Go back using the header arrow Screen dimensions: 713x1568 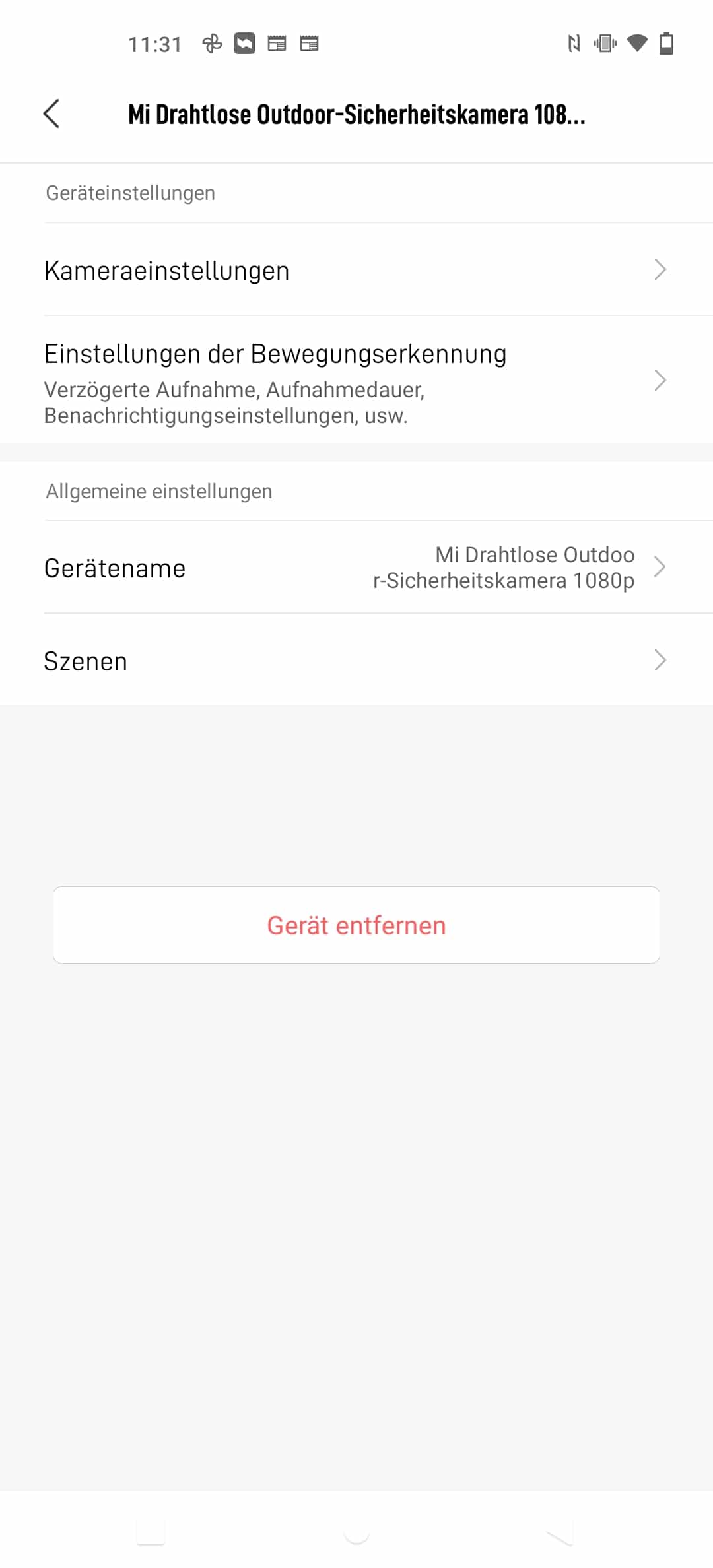click(51, 114)
